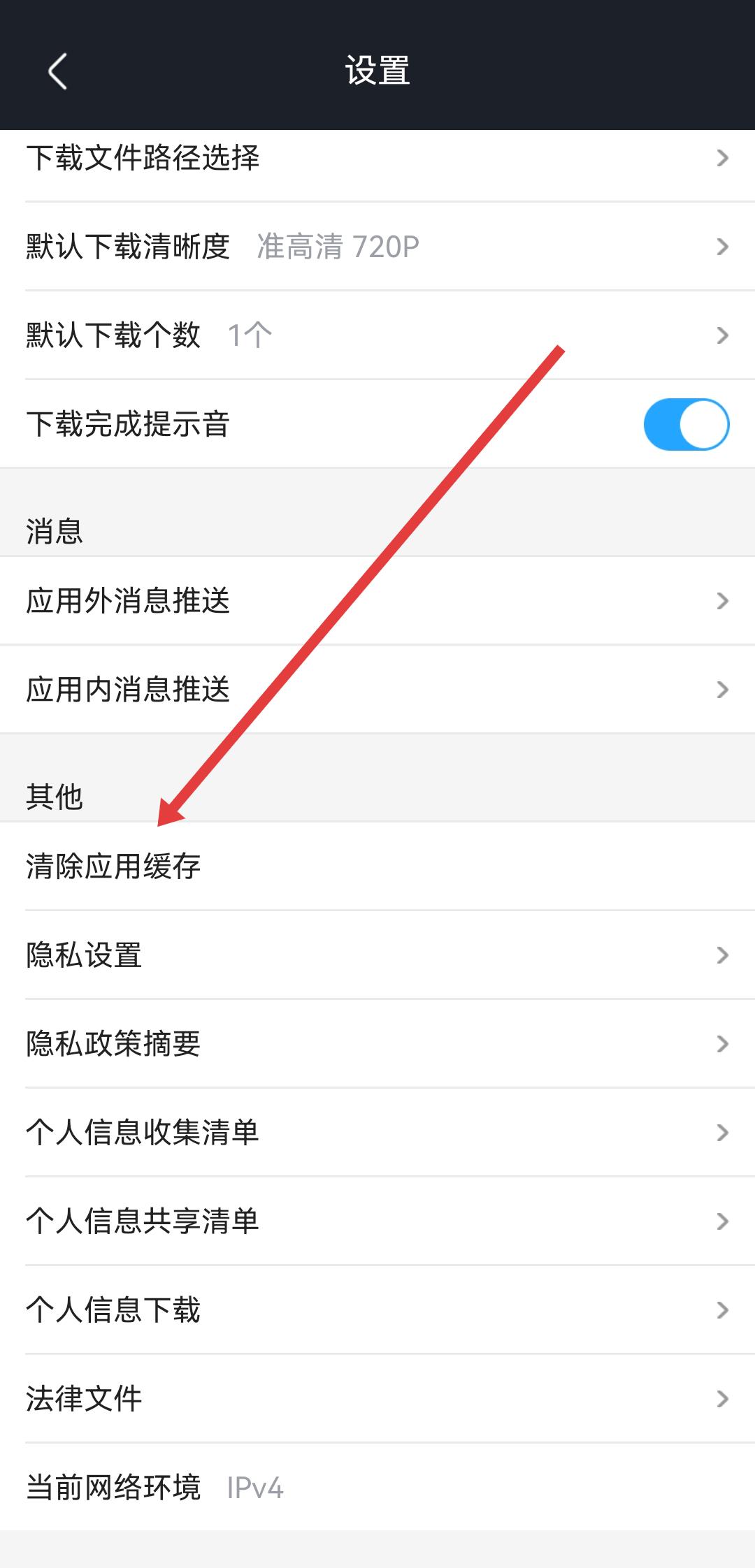Open 个人信息收集清单
Image resolution: width=755 pixels, height=1568 pixels.
[377, 1133]
